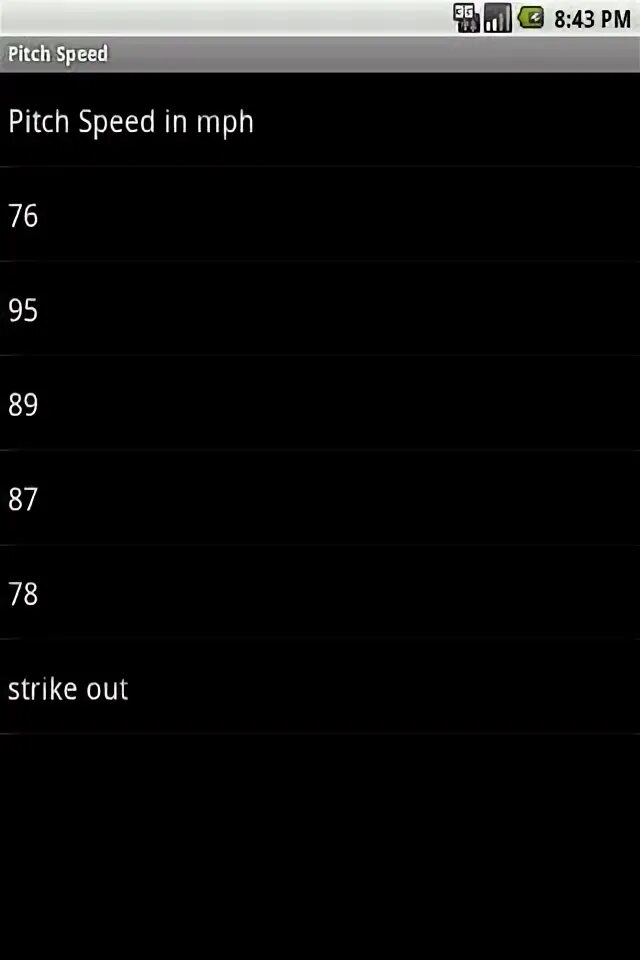Tap the 95 pitch speed row
The image size is (640, 960).
pos(320,310)
